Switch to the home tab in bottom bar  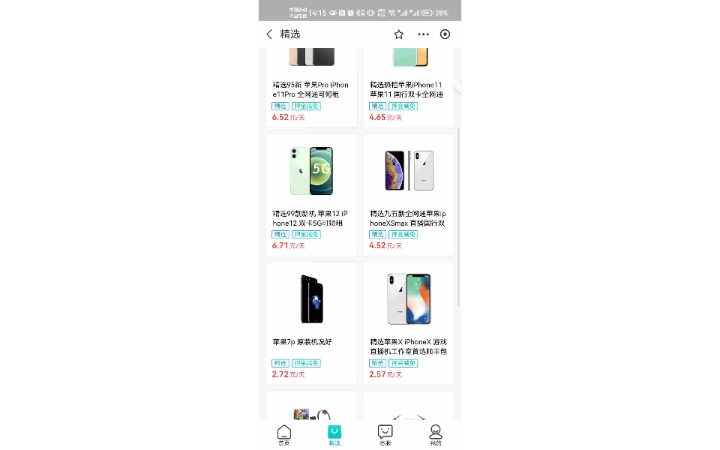tap(284, 434)
